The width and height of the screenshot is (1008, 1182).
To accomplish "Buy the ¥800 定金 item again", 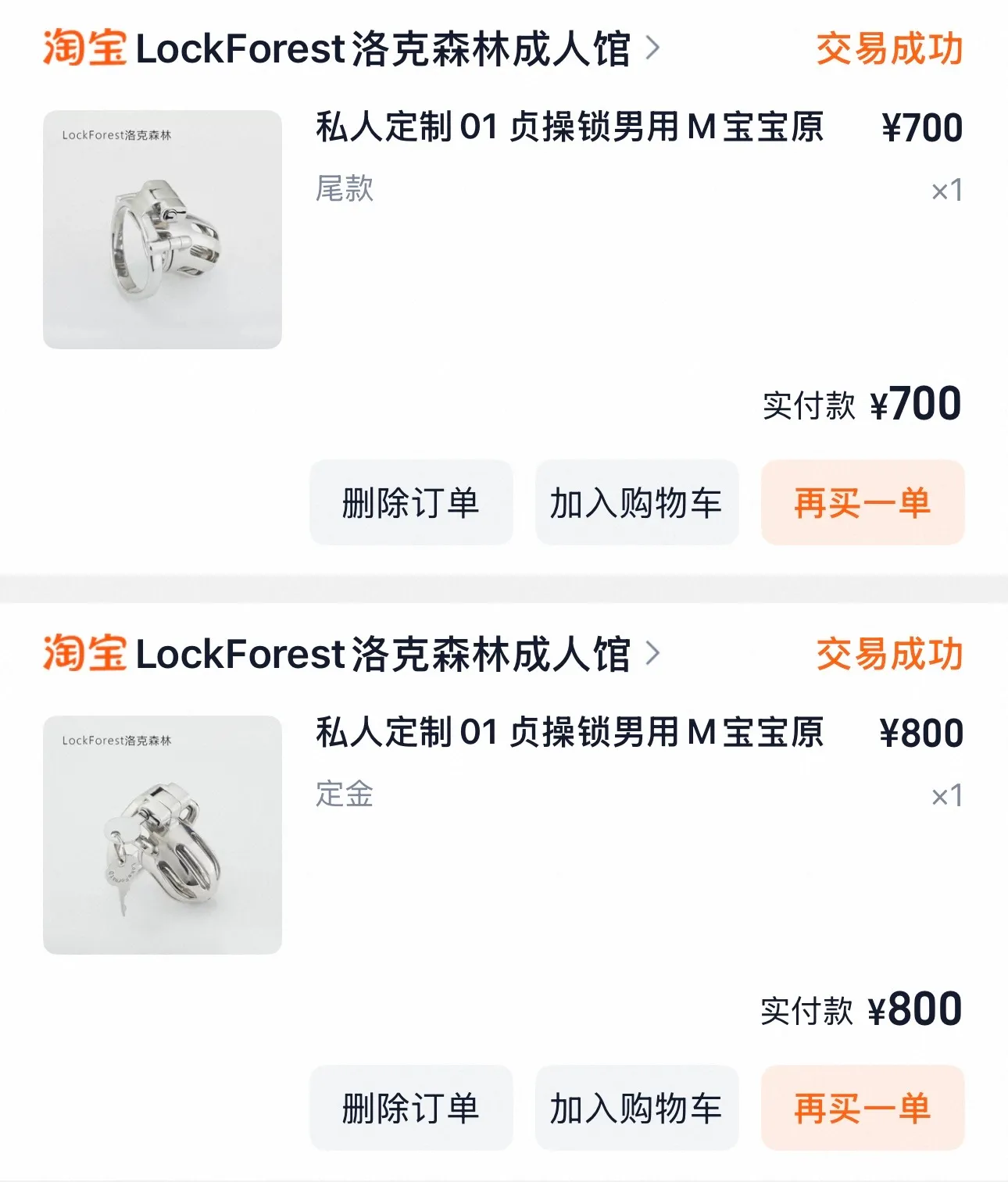I will [x=862, y=1108].
